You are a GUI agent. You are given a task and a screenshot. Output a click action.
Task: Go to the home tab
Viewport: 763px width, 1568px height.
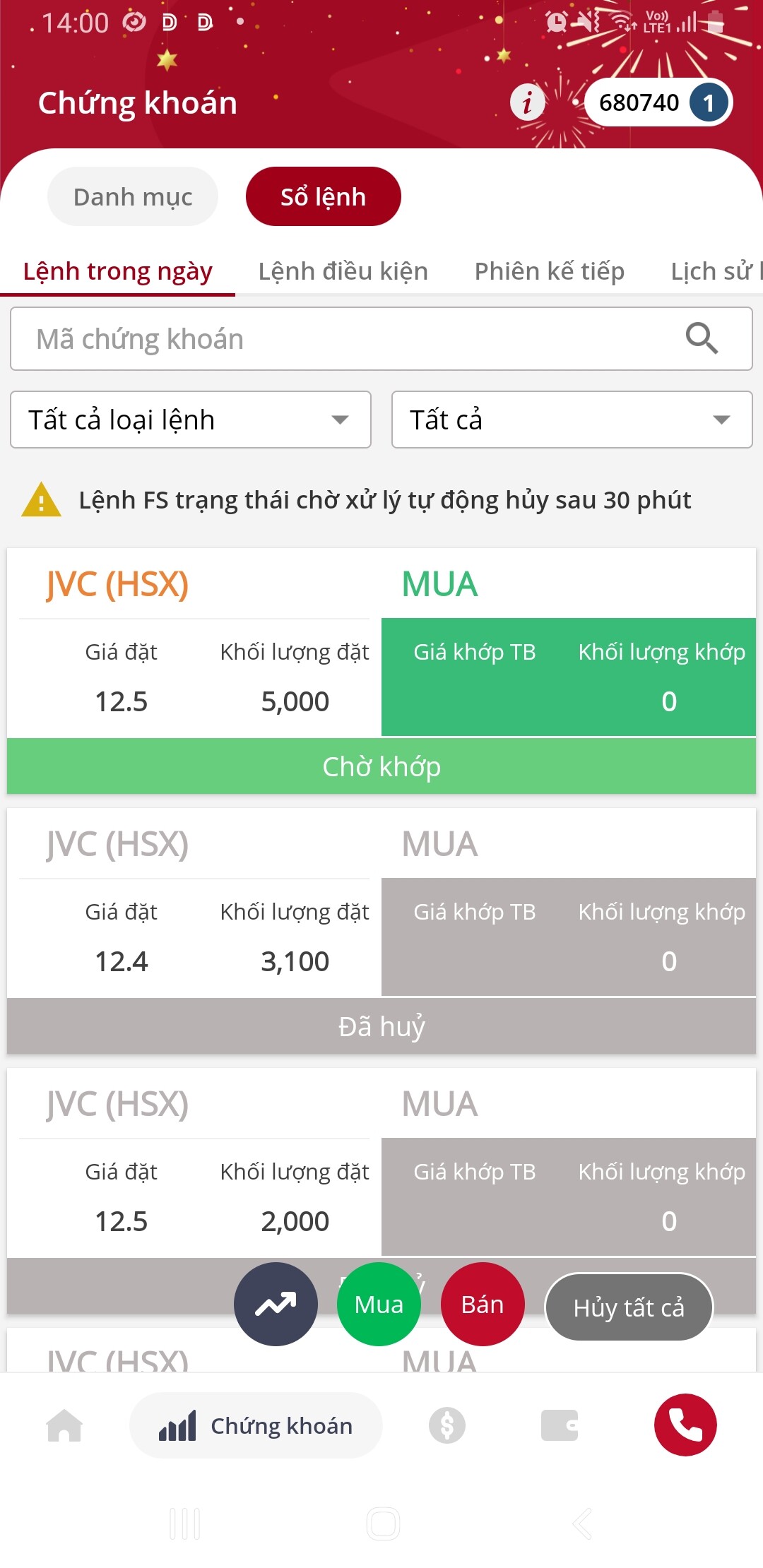[x=64, y=1425]
